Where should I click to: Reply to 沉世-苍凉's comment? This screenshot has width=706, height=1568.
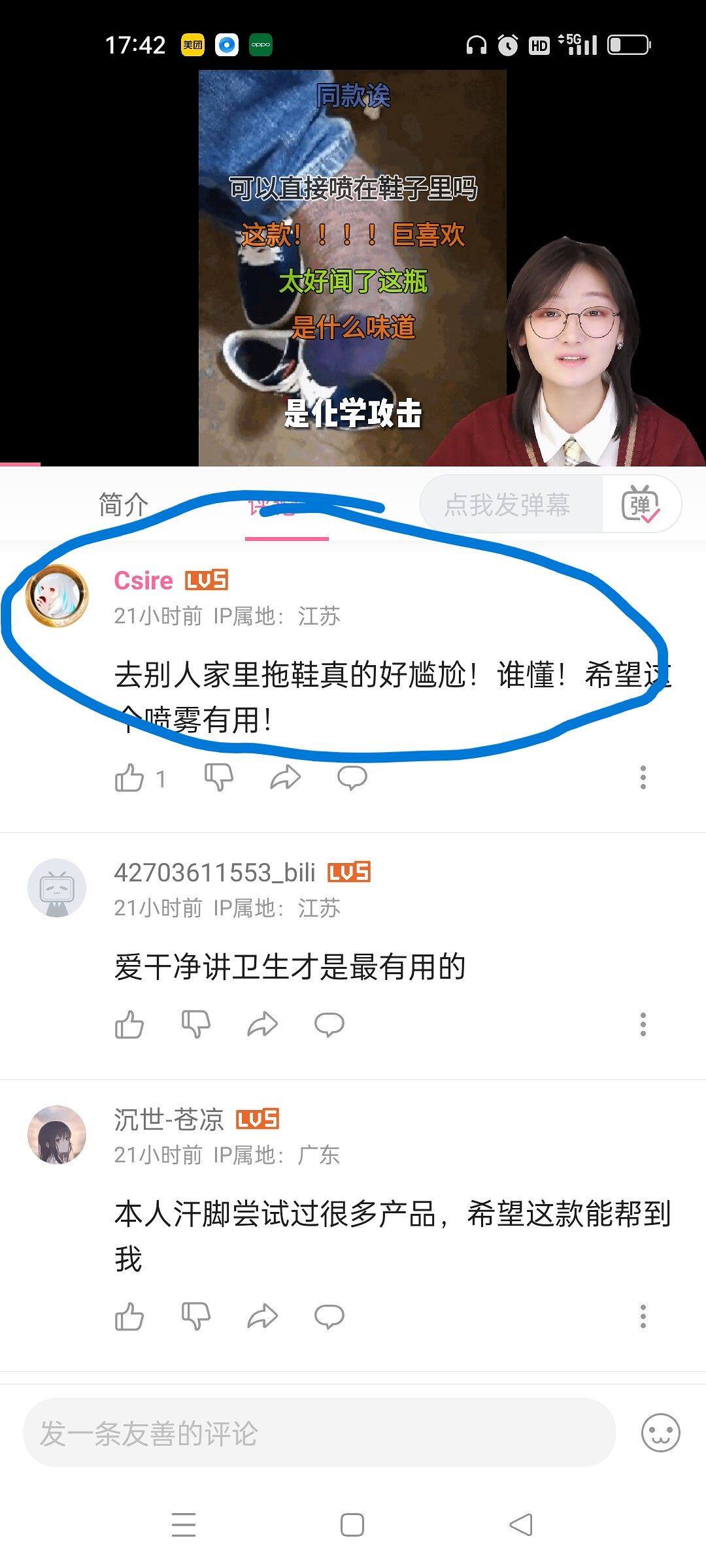click(x=329, y=1316)
